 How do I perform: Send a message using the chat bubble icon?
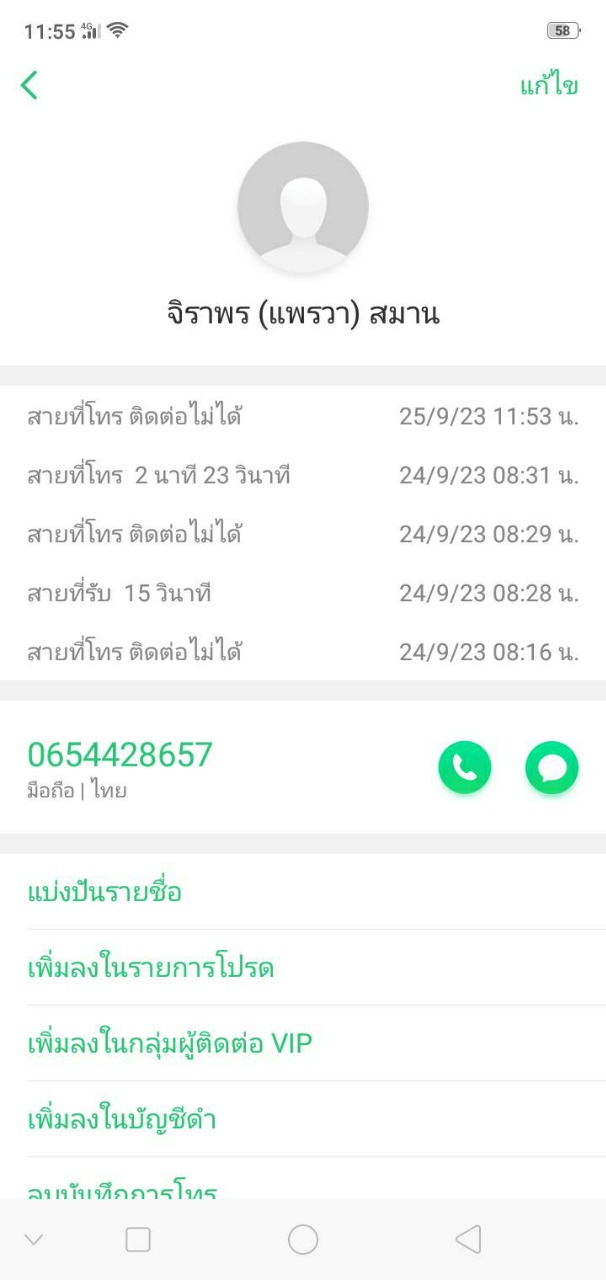(x=552, y=768)
